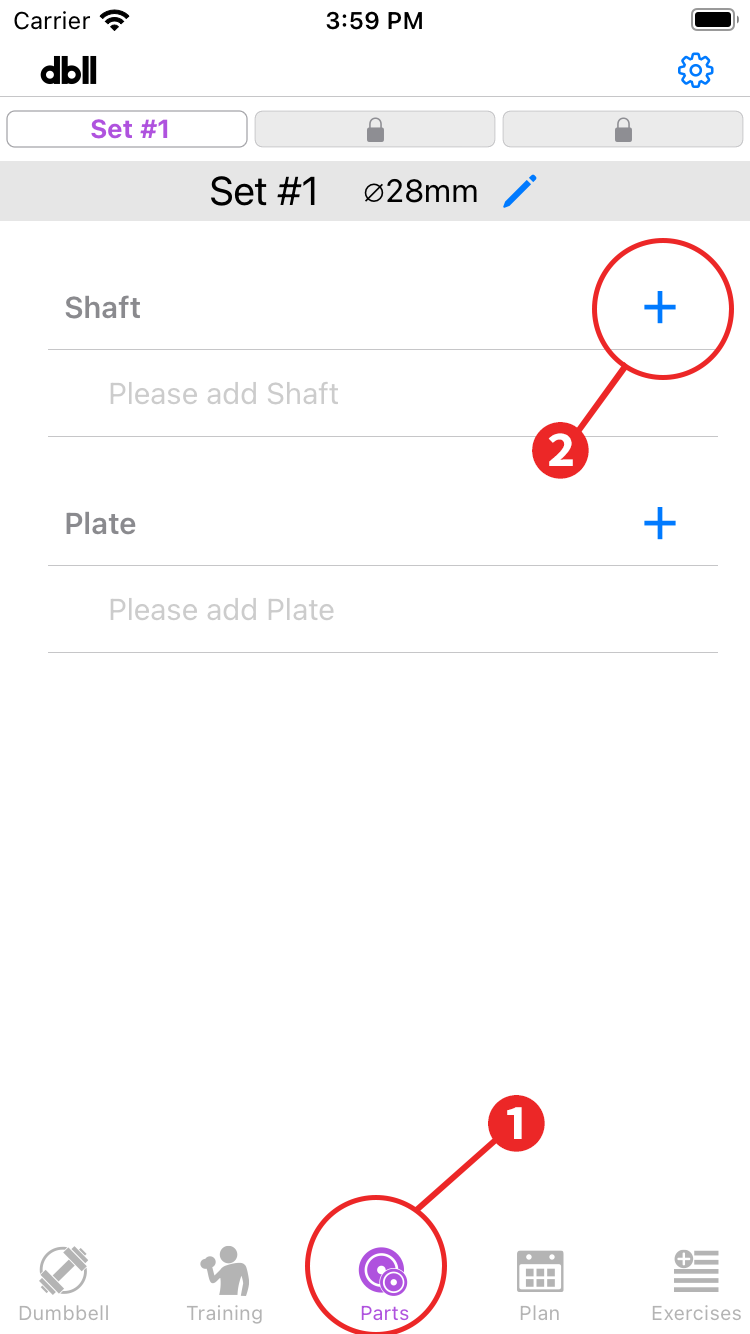Switch to the Dumbbell tab

[x=64, y=1283]
